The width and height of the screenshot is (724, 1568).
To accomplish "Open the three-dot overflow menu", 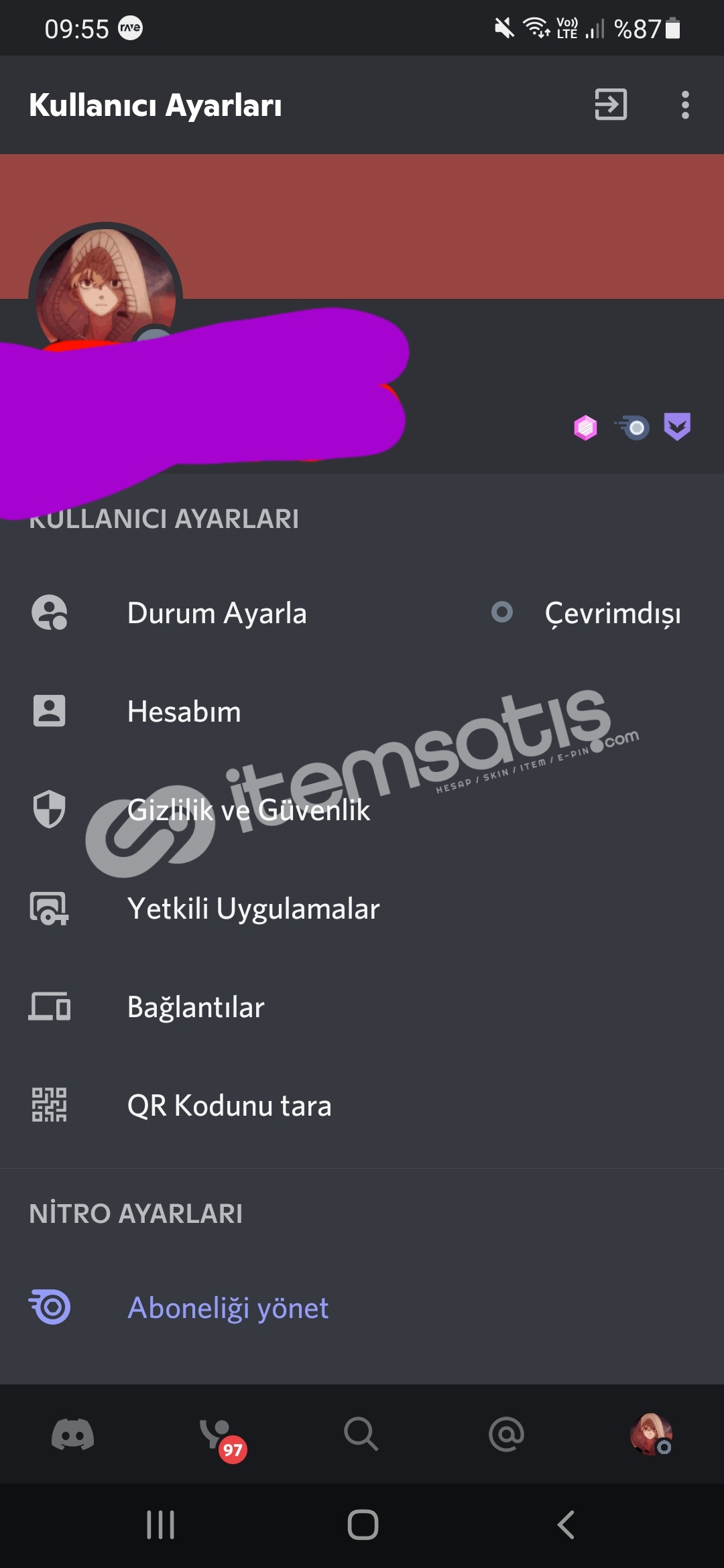I will click(684, 105).
